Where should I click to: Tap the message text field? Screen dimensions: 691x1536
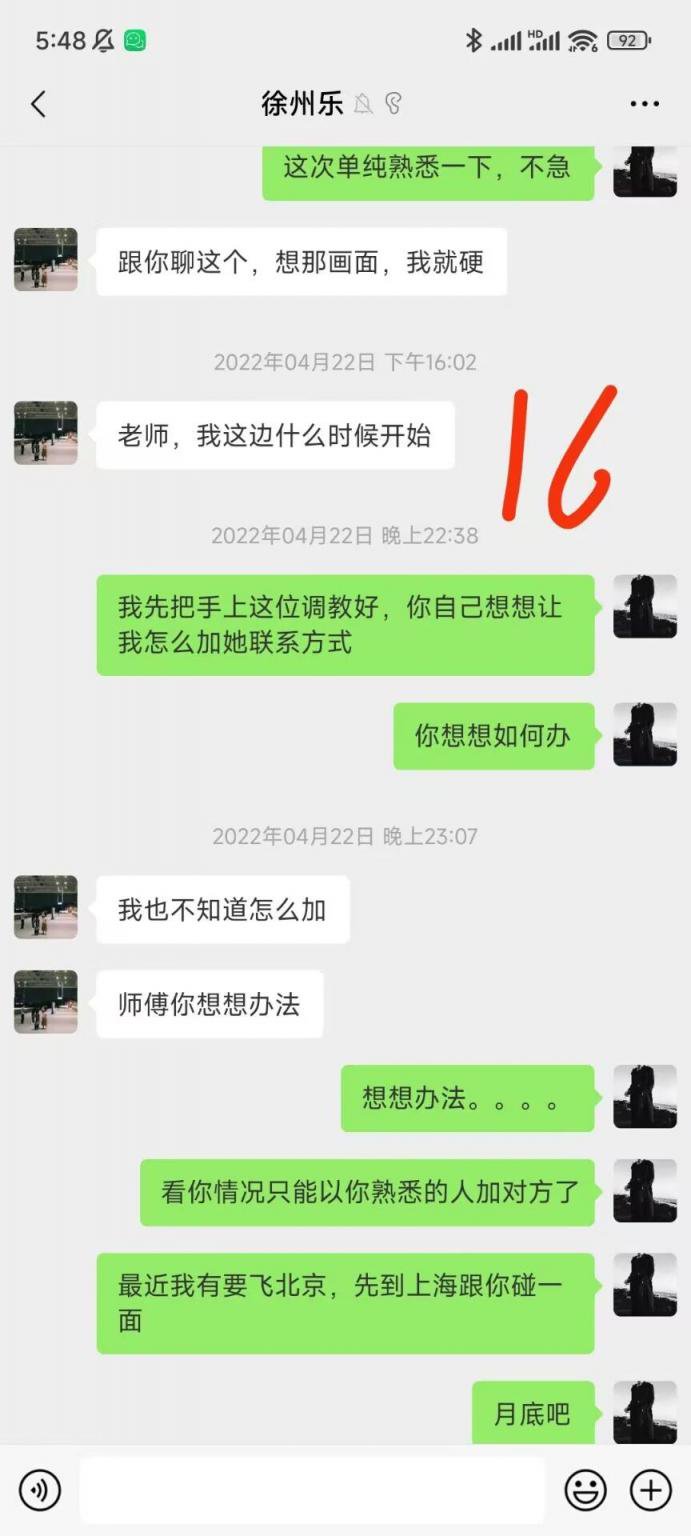(312, 1490)
